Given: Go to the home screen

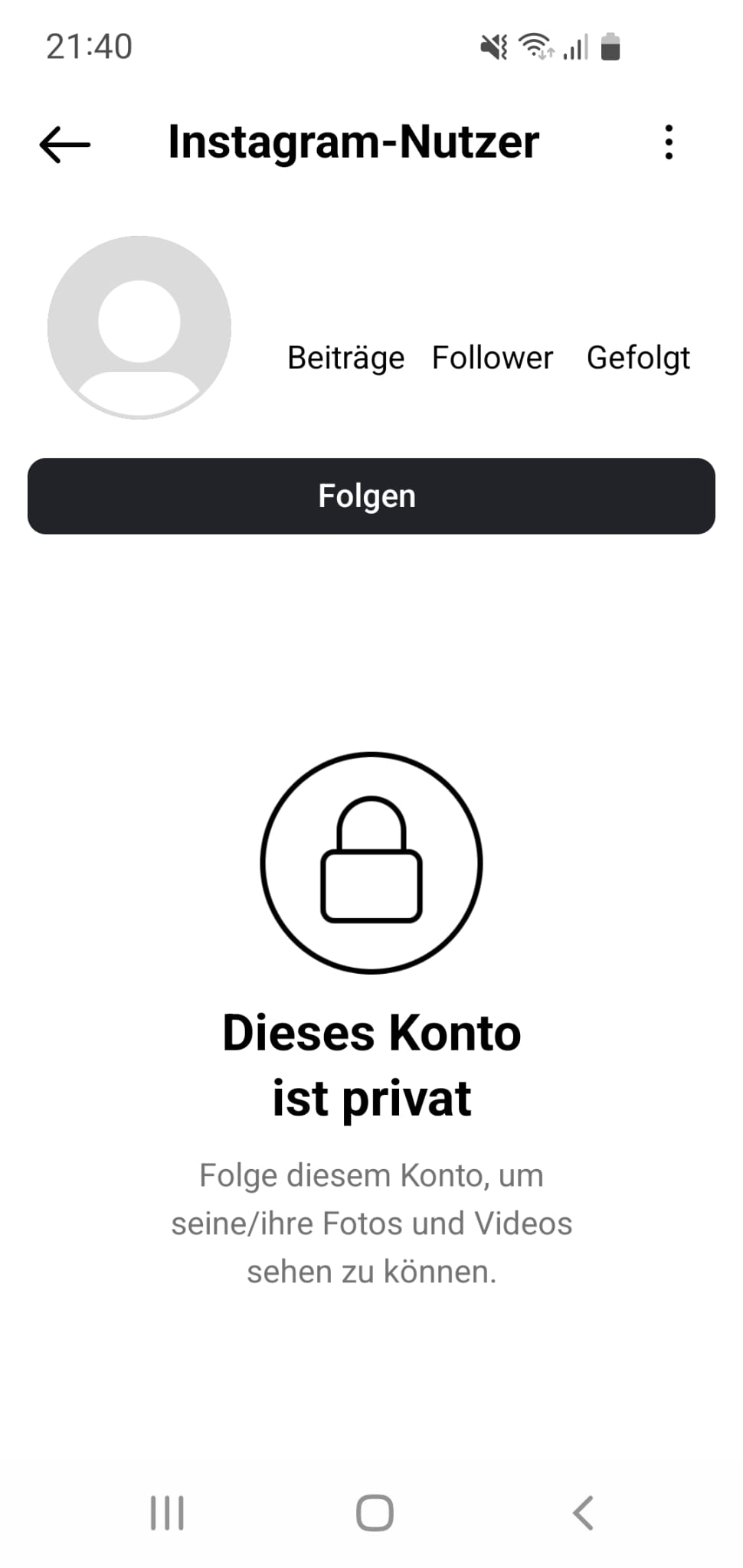Looking at the screenshot, I should click(375, 1513).
